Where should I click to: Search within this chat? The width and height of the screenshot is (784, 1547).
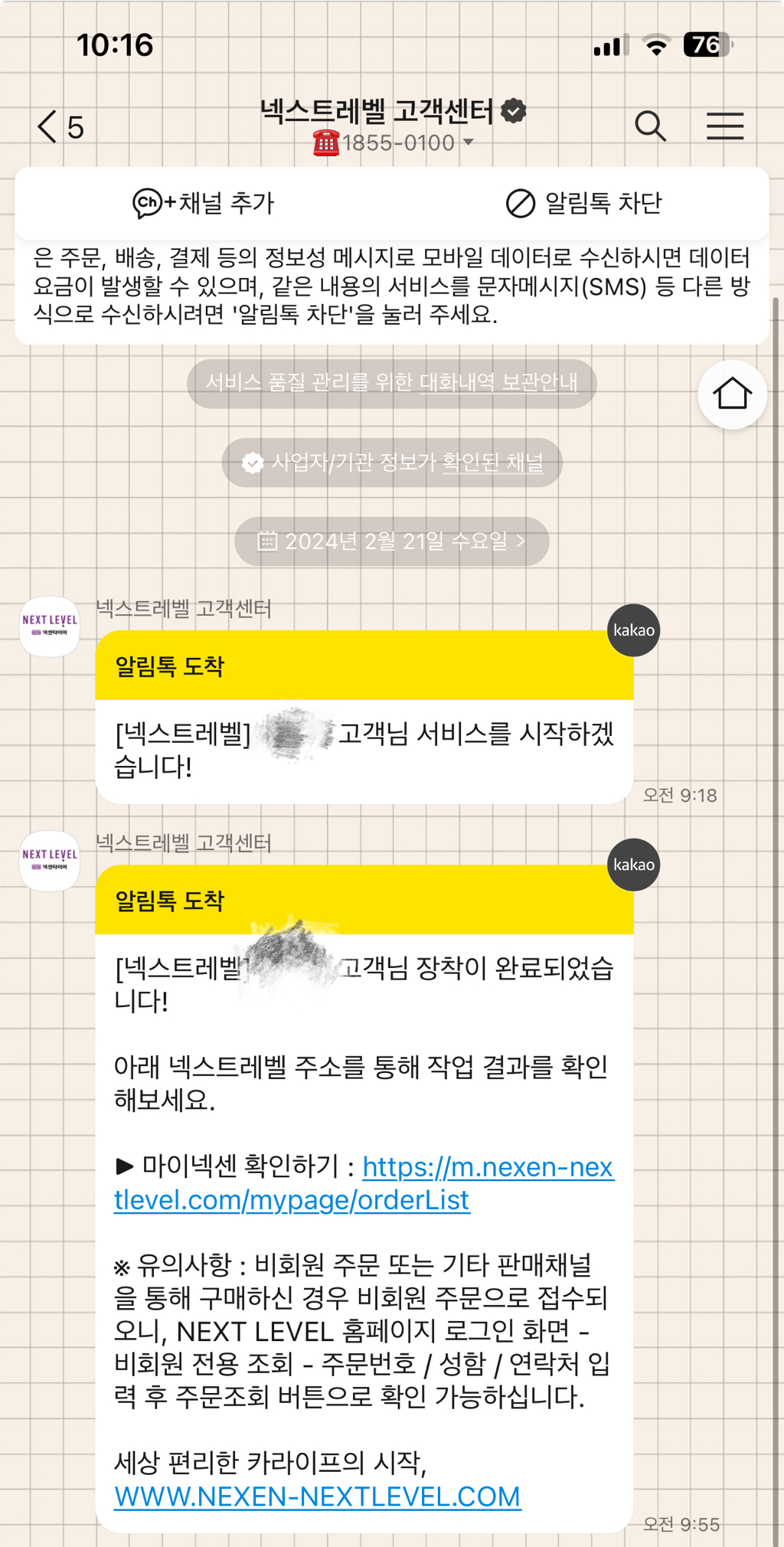650,126
